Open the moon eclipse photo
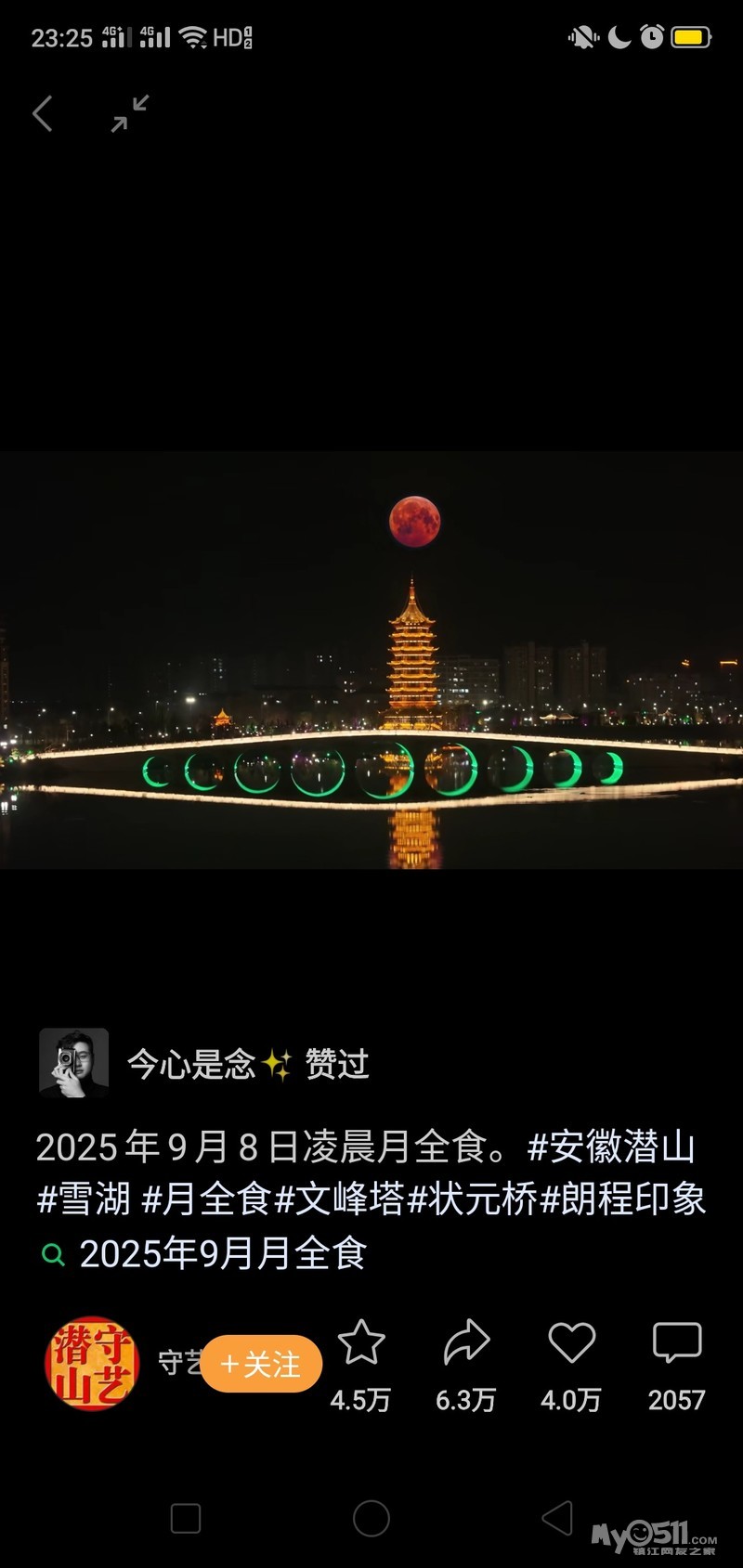The width and height of the screenshot is (743, 1568). [x=371, y=659]
